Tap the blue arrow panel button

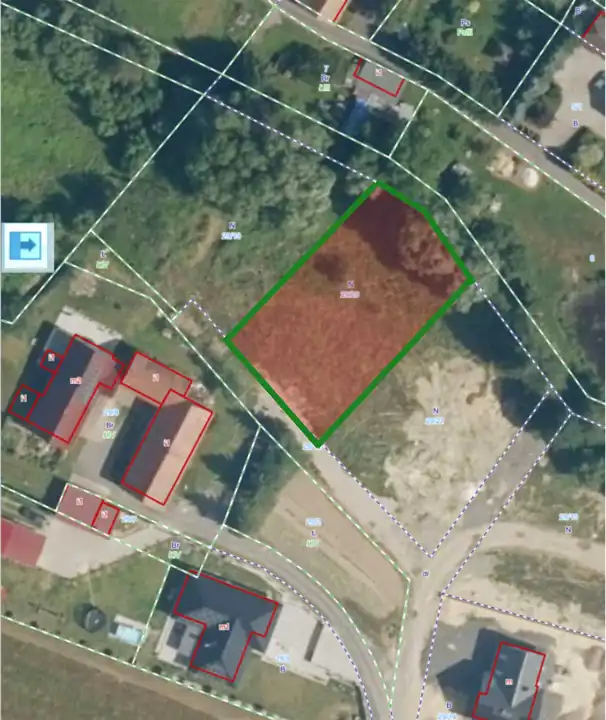click(x=26, y=245)
